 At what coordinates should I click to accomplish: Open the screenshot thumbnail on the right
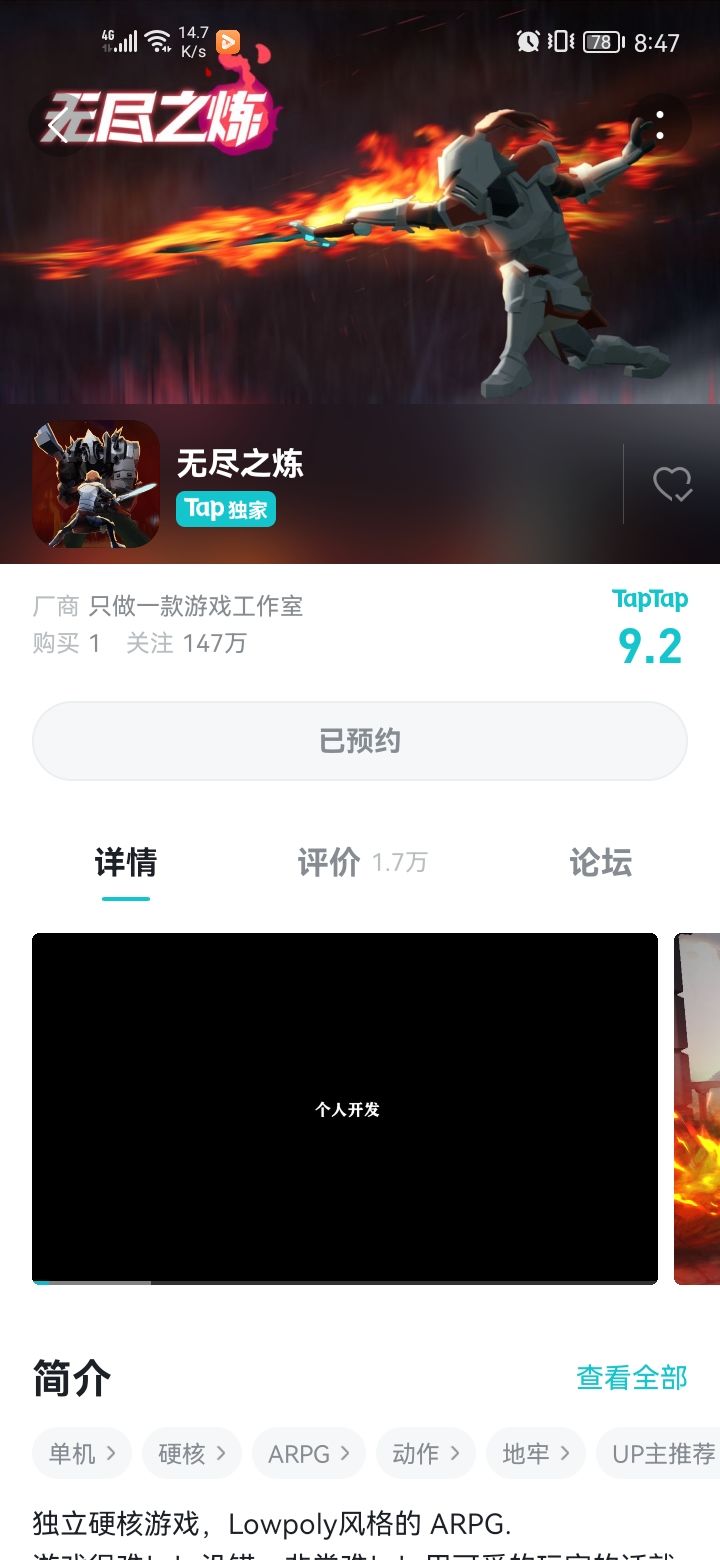[697, 1105]
